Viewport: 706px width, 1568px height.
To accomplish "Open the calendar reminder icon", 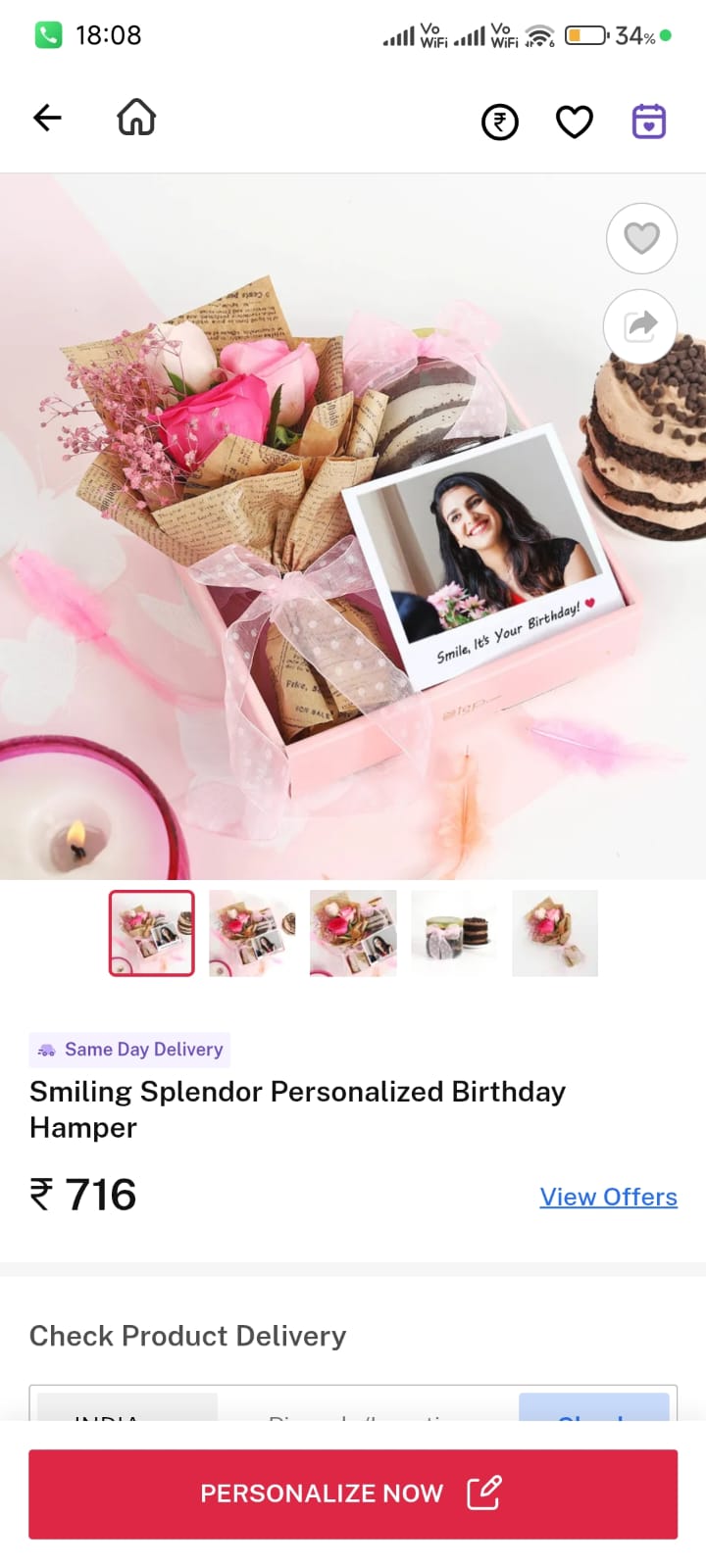I will click(x=648, y=122).
